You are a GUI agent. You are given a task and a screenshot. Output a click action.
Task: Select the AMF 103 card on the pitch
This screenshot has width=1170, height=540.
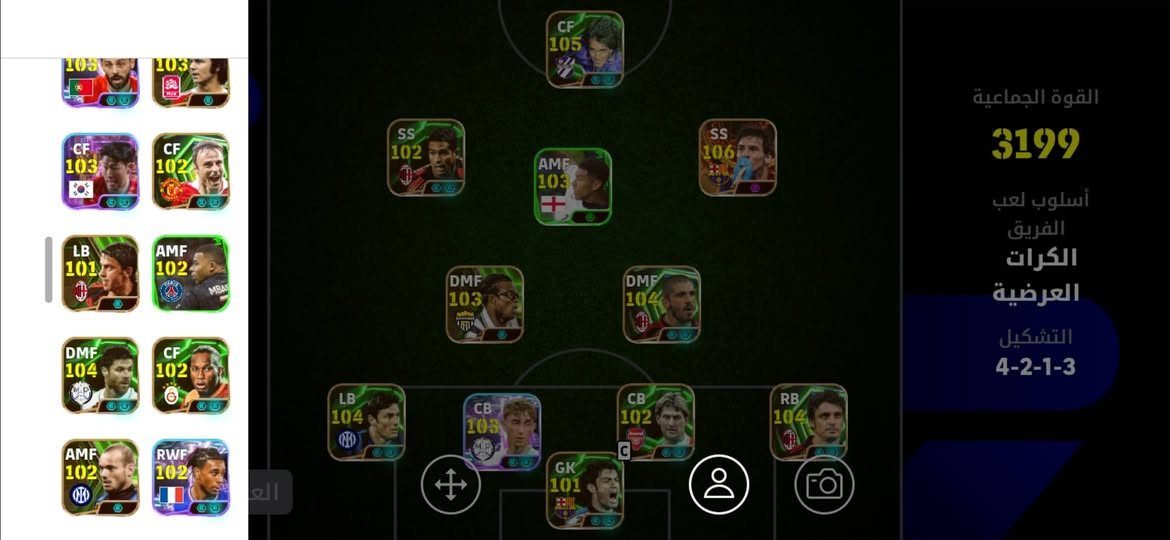tap(573, 186)
